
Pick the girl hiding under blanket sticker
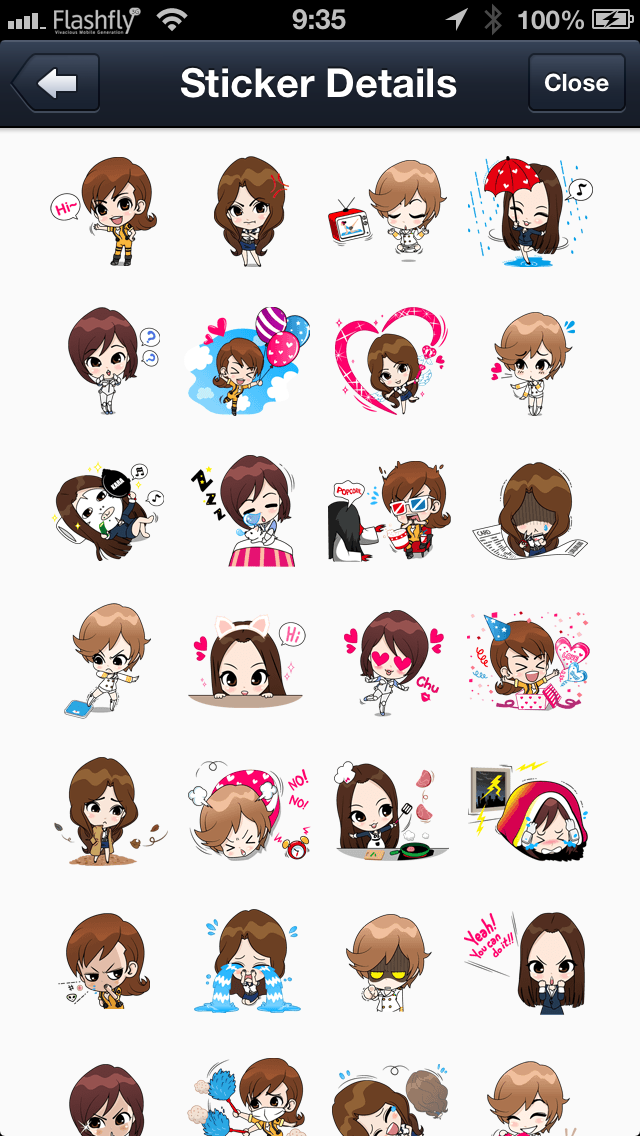[x=529, y=808]
